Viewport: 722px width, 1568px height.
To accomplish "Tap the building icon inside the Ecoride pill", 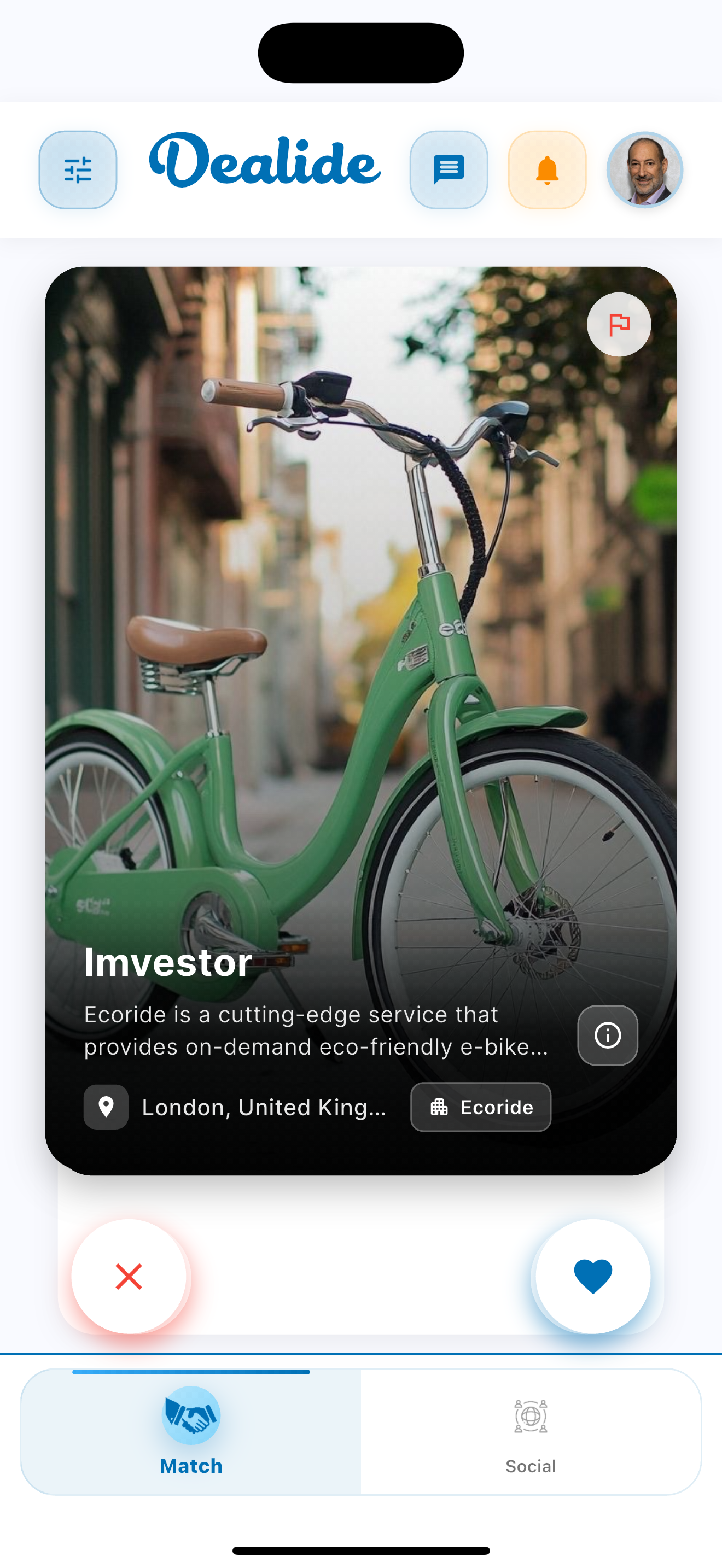I will (x=441, y=1107).
